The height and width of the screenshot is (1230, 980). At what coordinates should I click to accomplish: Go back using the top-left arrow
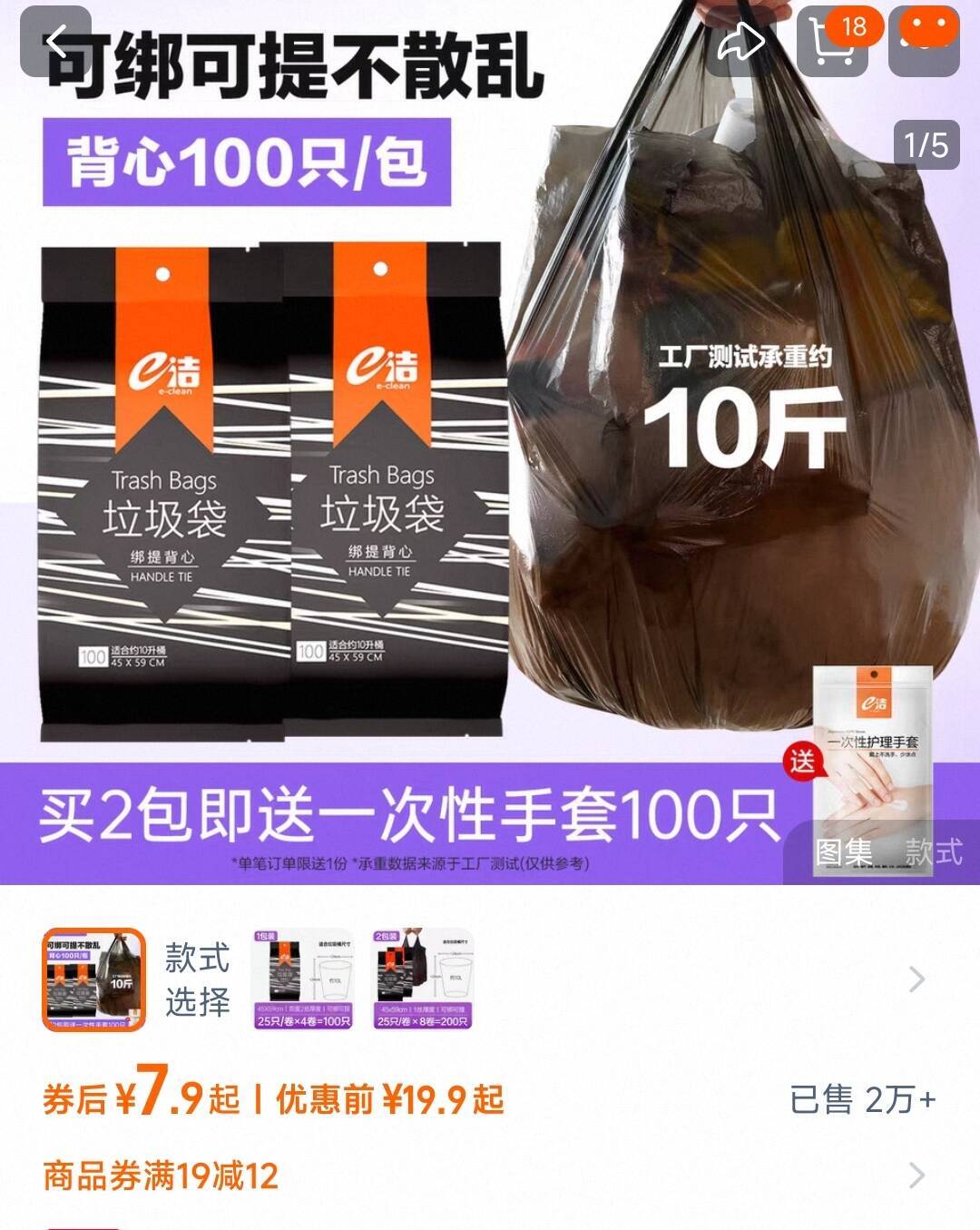coord(56,42)
